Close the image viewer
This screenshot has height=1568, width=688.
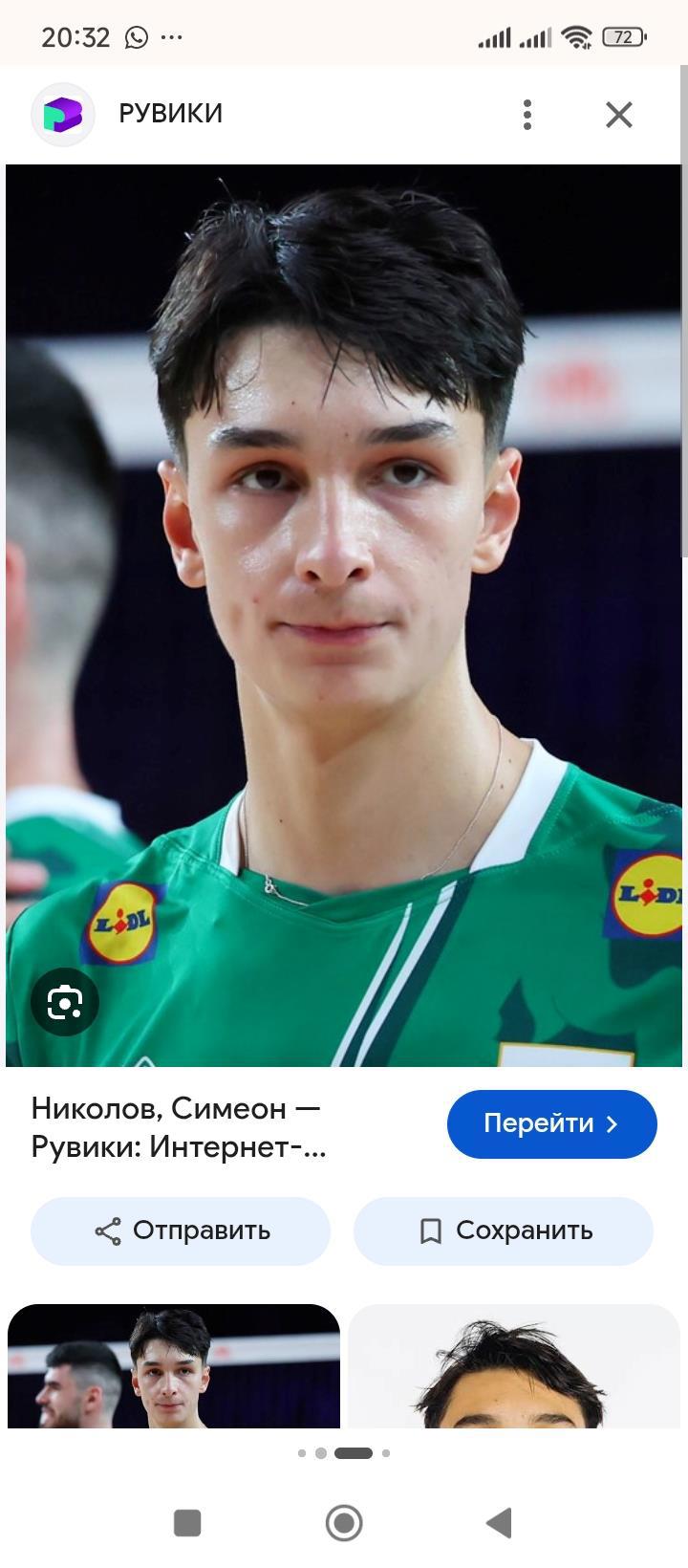pos(619,115)
